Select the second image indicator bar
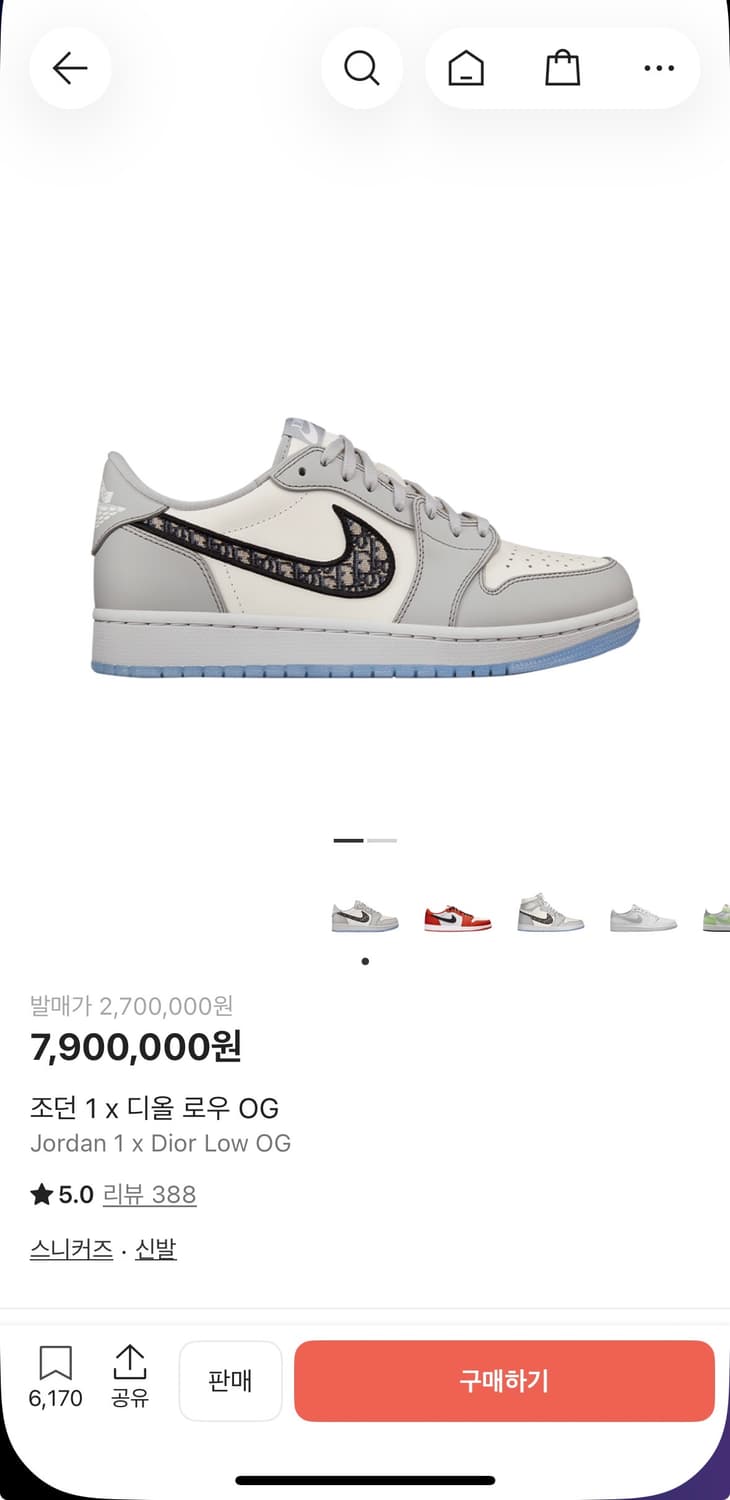Screen dimensions: 730x1500 point(383,840)
